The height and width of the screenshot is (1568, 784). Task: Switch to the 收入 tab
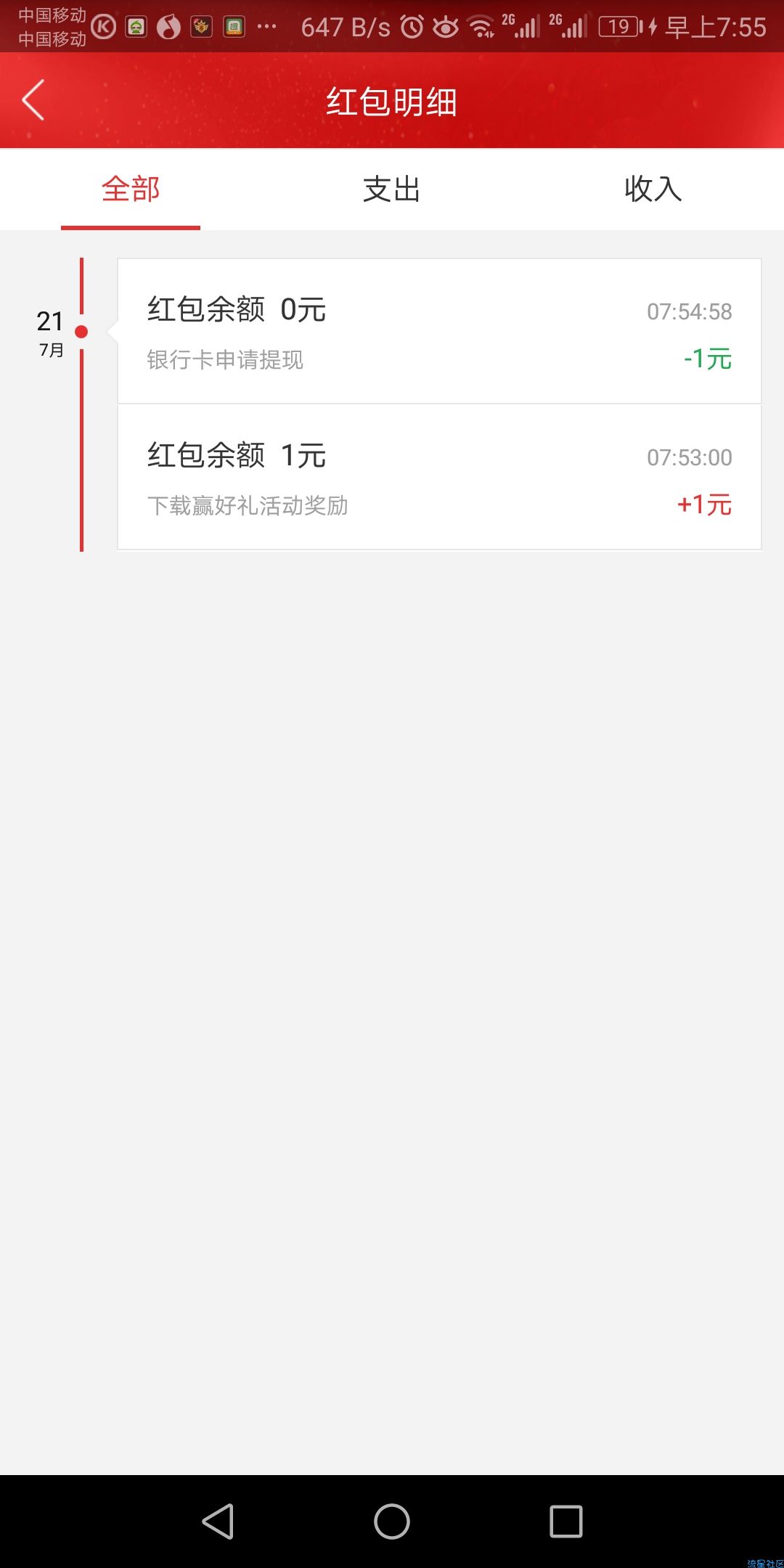(x=653, y=189)
